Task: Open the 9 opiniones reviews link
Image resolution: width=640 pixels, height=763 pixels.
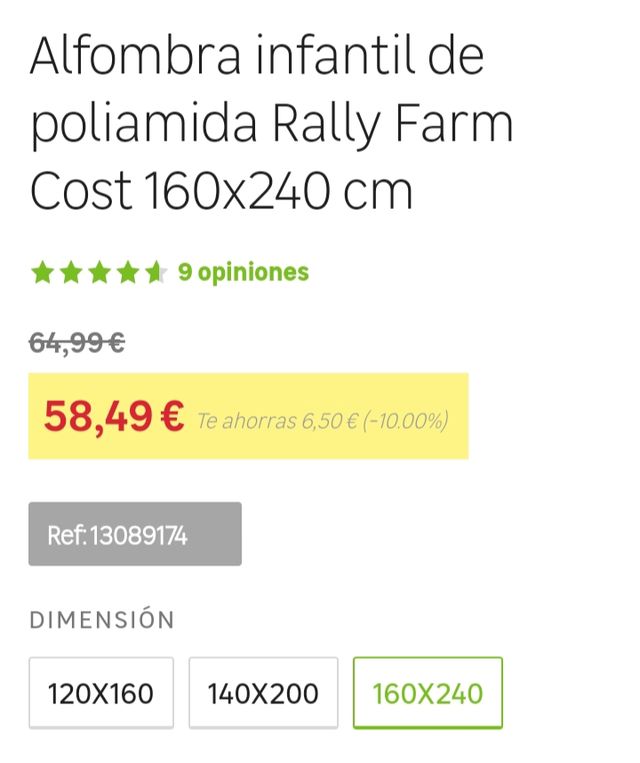Action: coord(243,272)
